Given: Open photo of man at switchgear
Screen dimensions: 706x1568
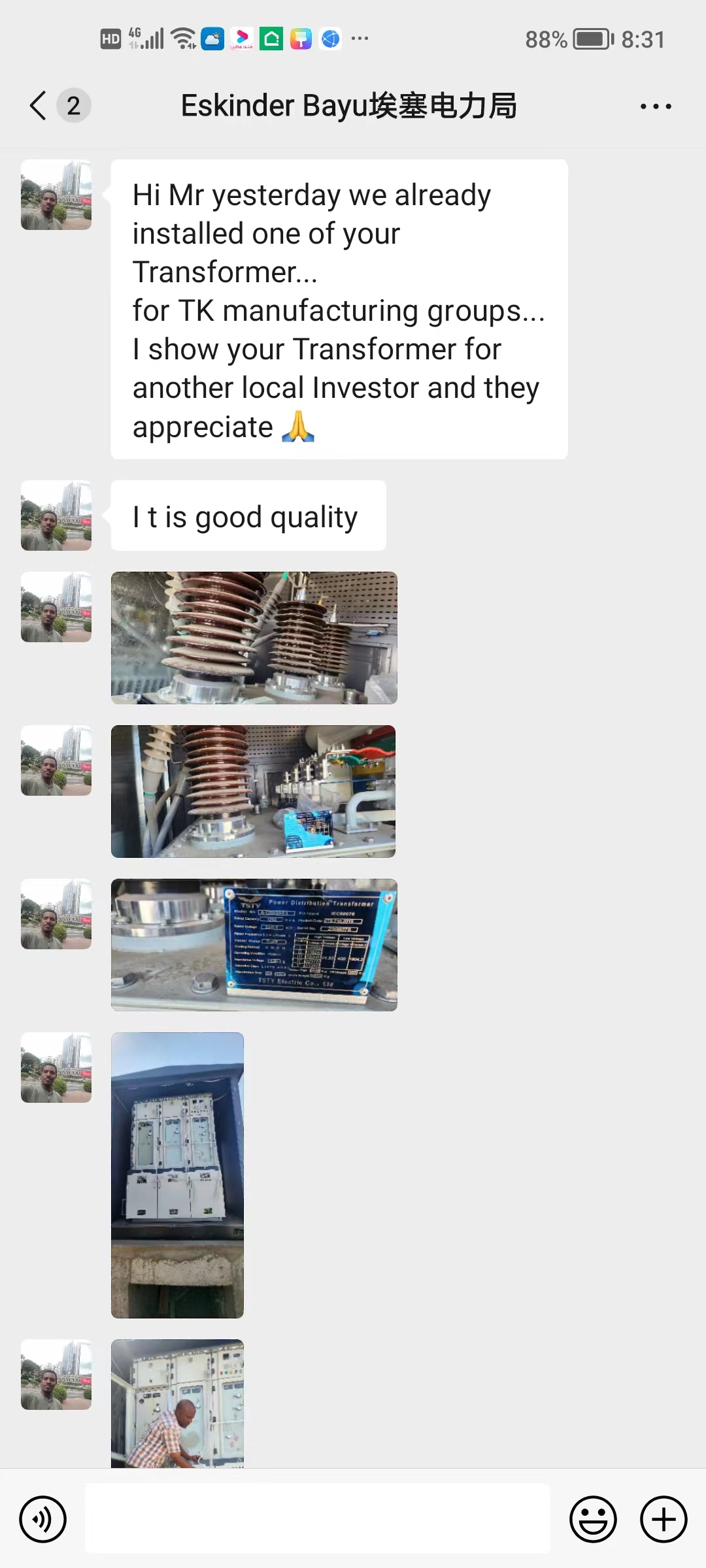Looking at the screenshot, I should 177,1405.
